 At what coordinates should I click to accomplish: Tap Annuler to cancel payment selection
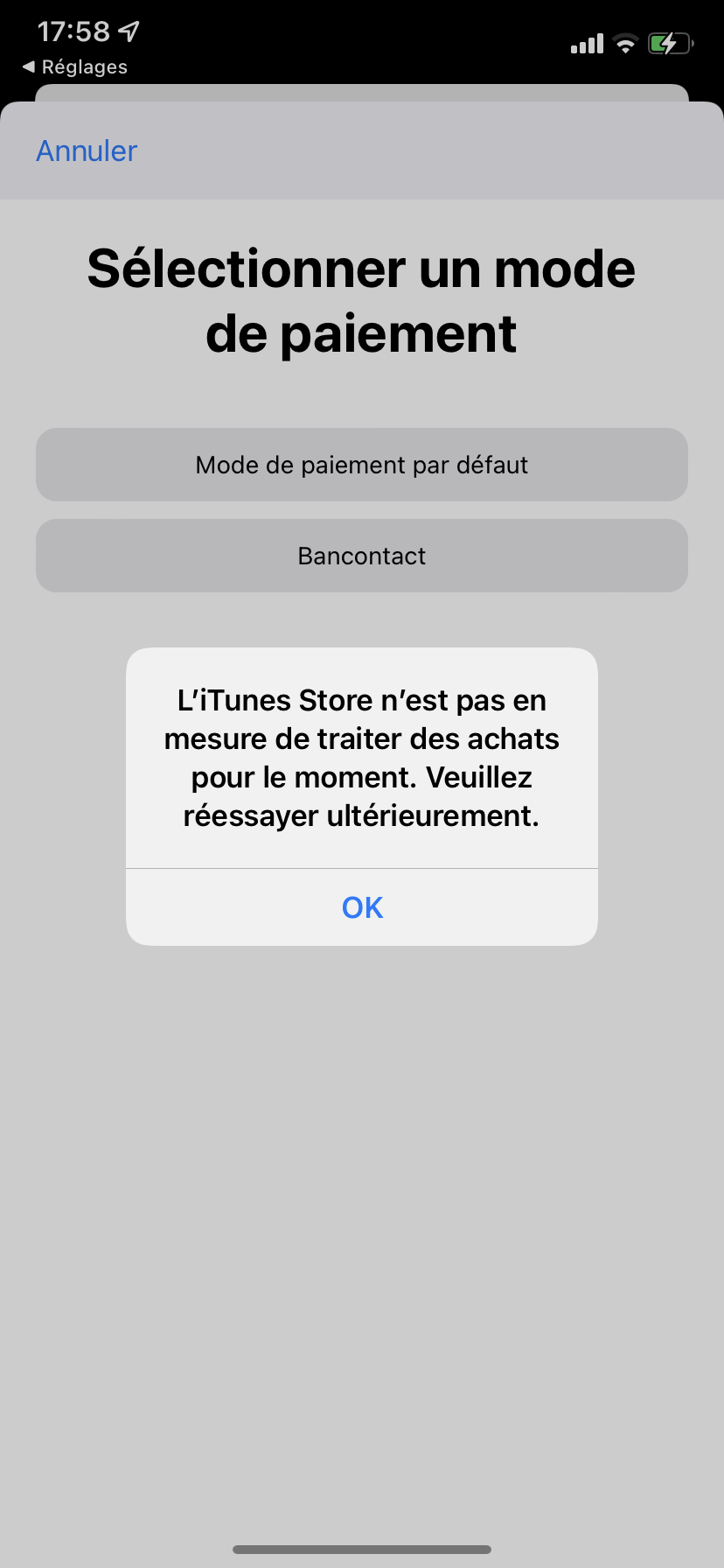[87, 151]
